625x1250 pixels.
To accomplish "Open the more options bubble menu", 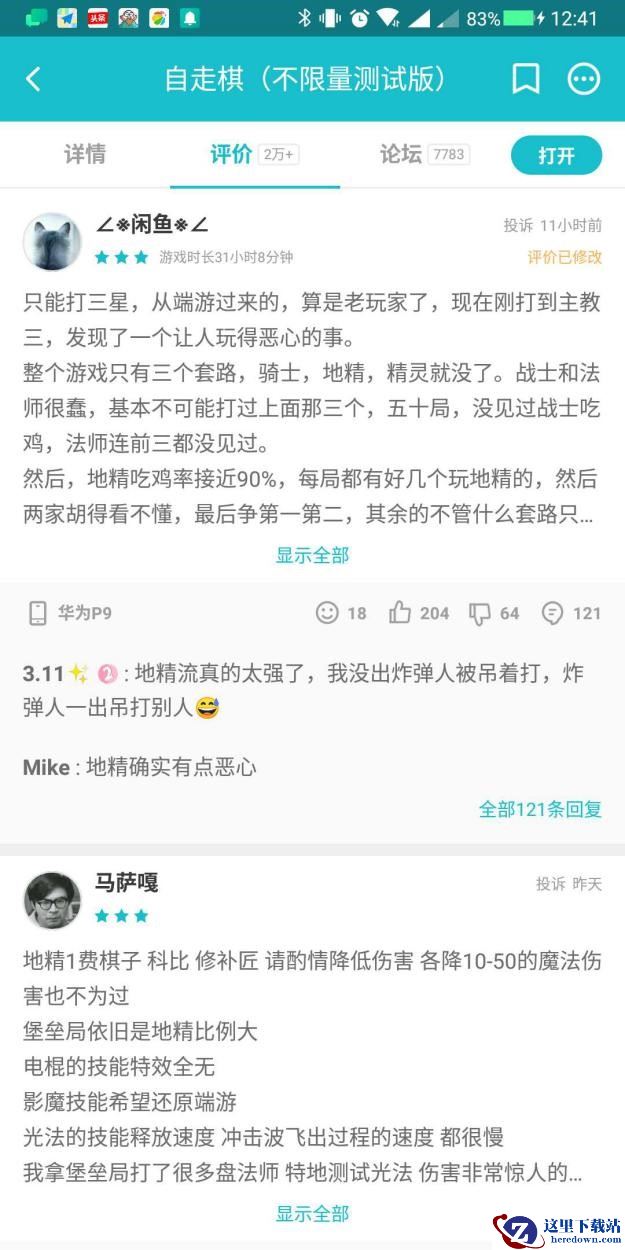I will tap(584, 80).
